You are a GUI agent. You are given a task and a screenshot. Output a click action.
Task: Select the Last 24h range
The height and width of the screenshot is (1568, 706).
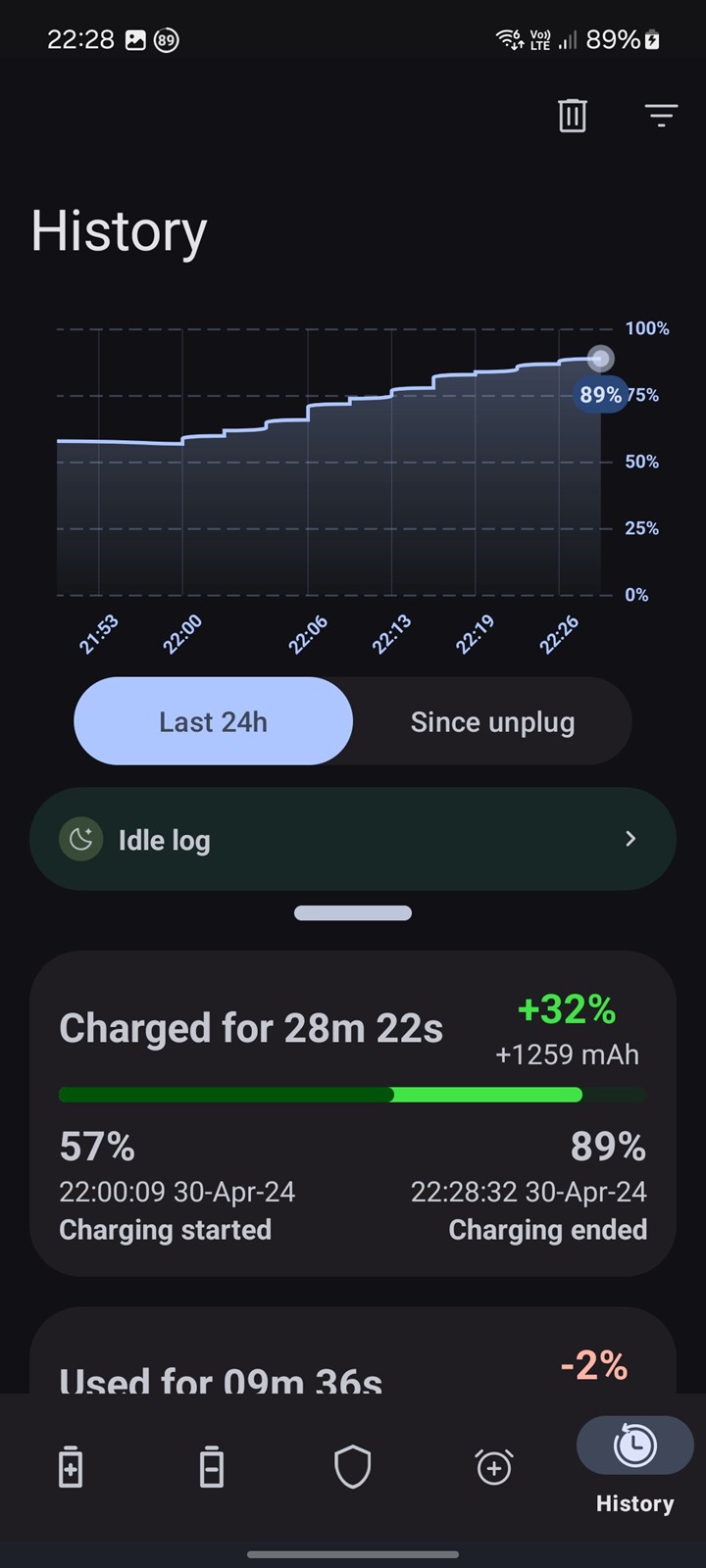click(213, 721)
